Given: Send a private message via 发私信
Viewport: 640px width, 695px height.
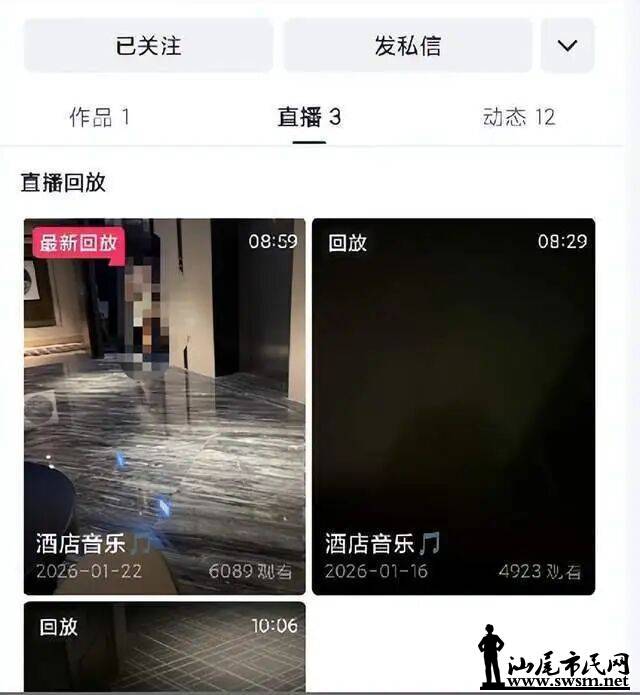Looking at the screenshot, I should point(407,46).
